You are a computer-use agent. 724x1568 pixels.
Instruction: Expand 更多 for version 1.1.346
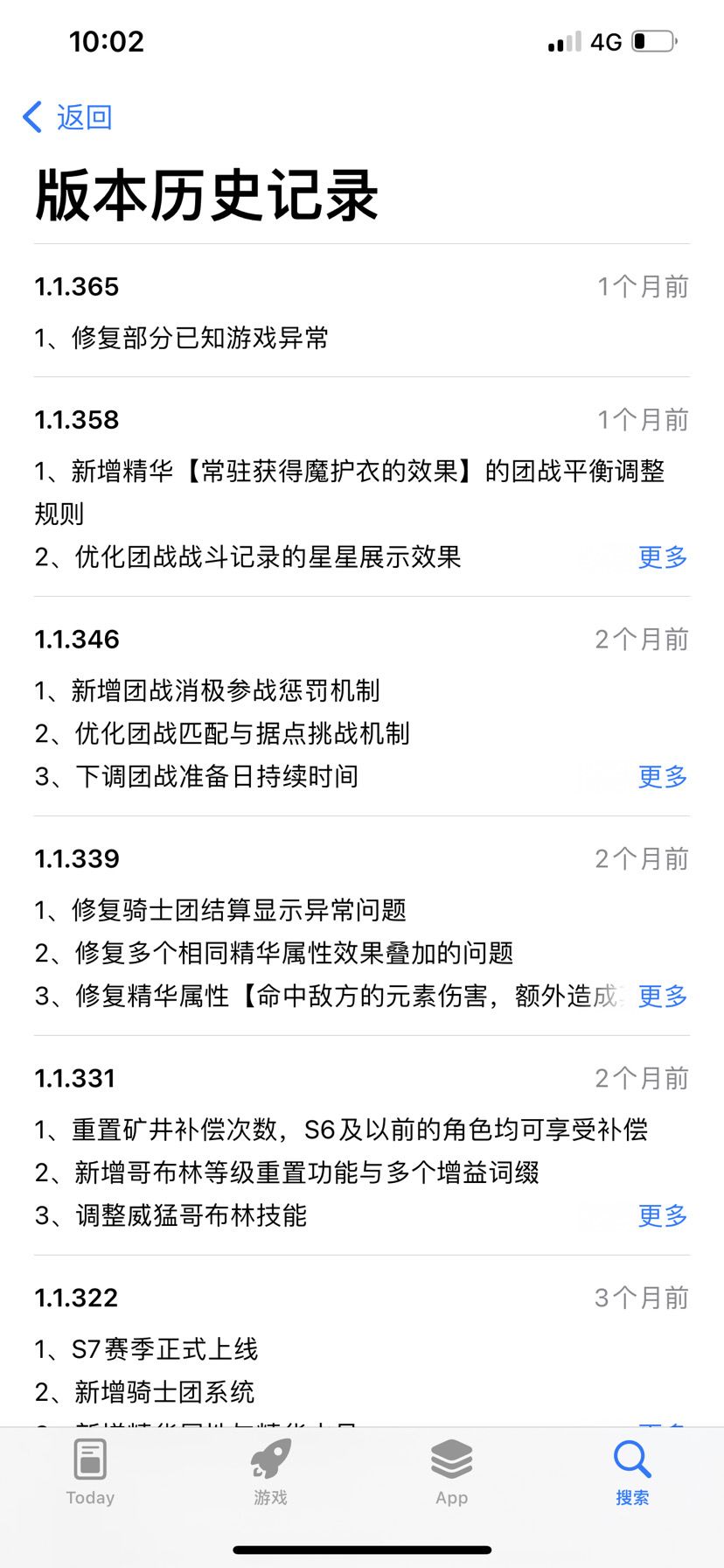662,776
